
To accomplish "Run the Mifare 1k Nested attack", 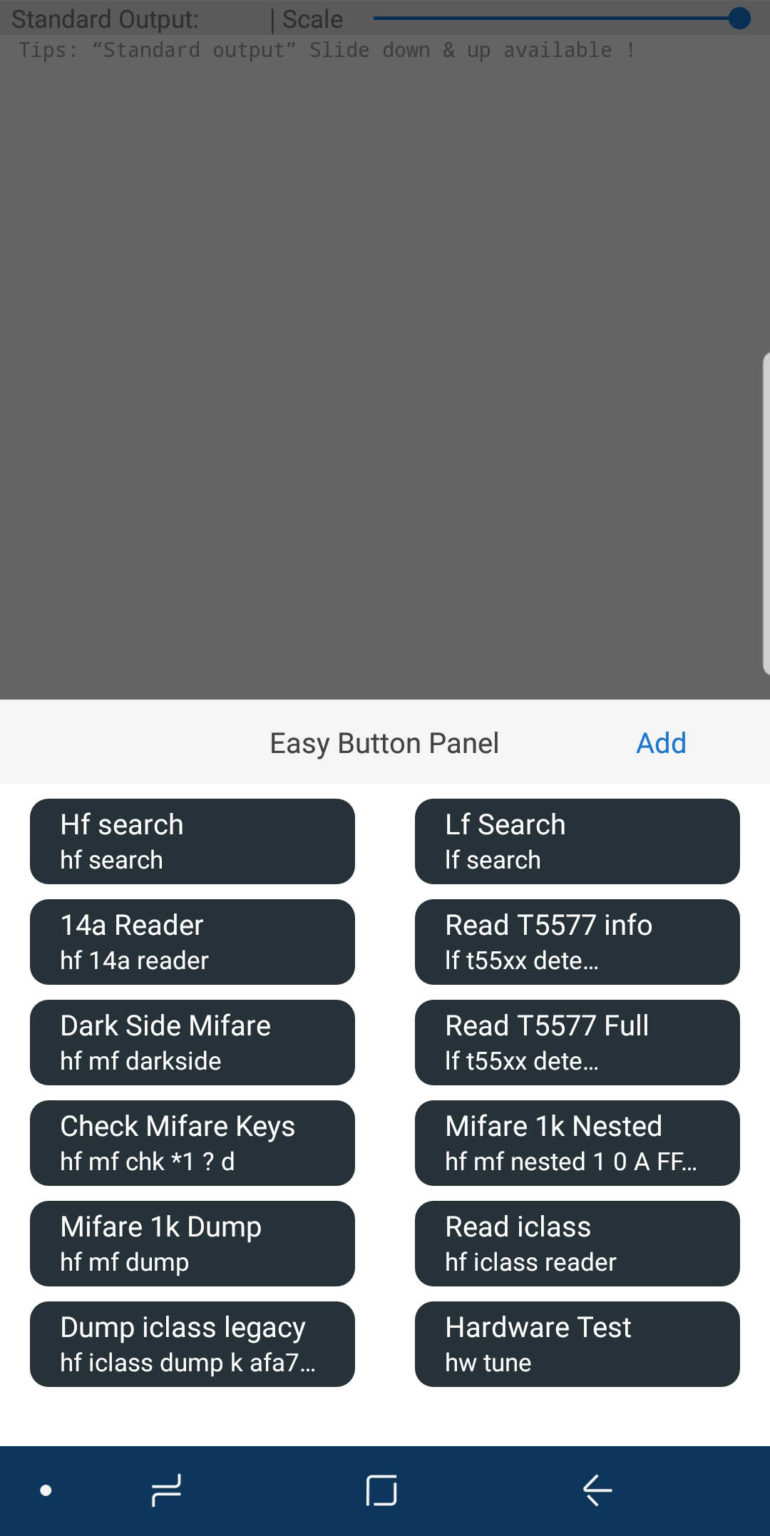I will 577,1143.
